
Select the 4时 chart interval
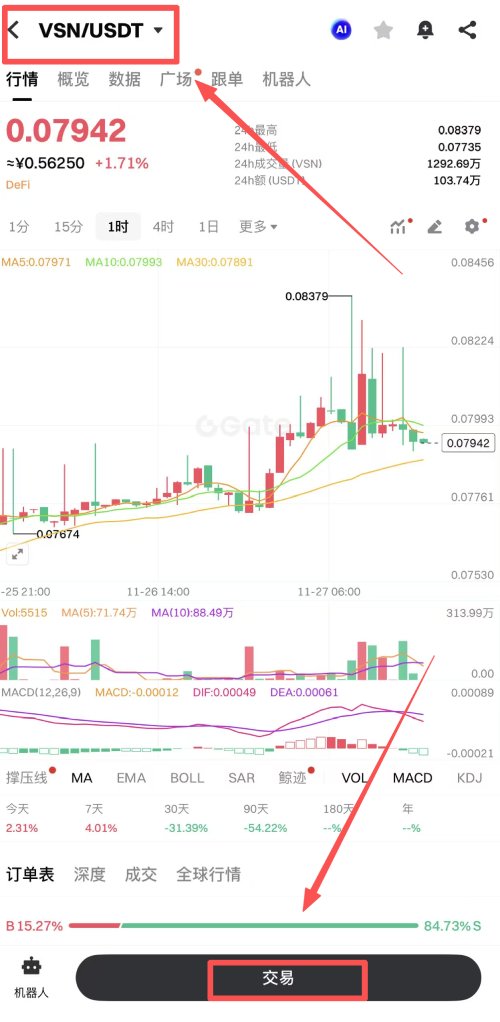(x=163, y=227)
